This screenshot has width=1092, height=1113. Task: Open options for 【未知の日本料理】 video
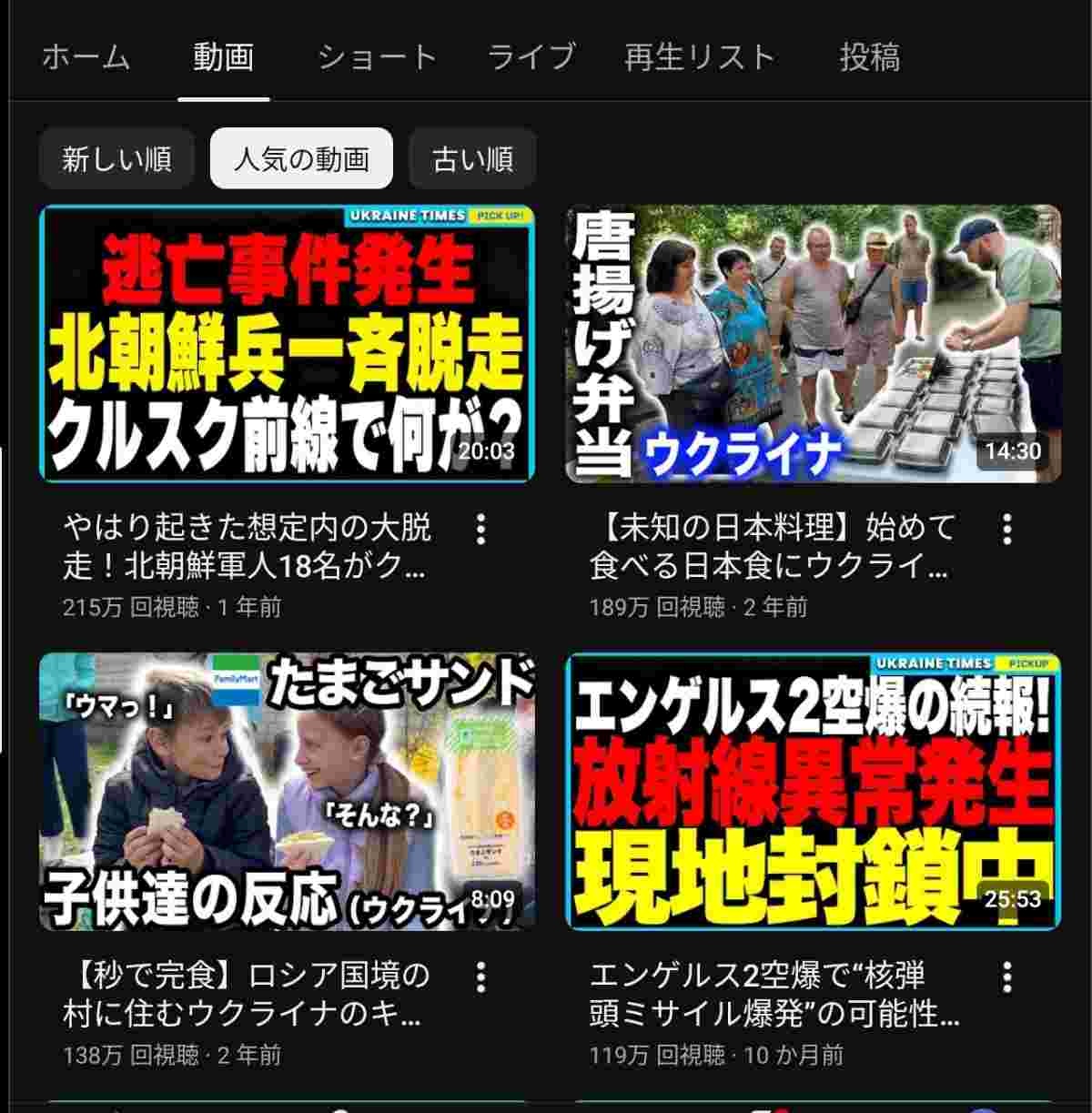click(1007, 529)
